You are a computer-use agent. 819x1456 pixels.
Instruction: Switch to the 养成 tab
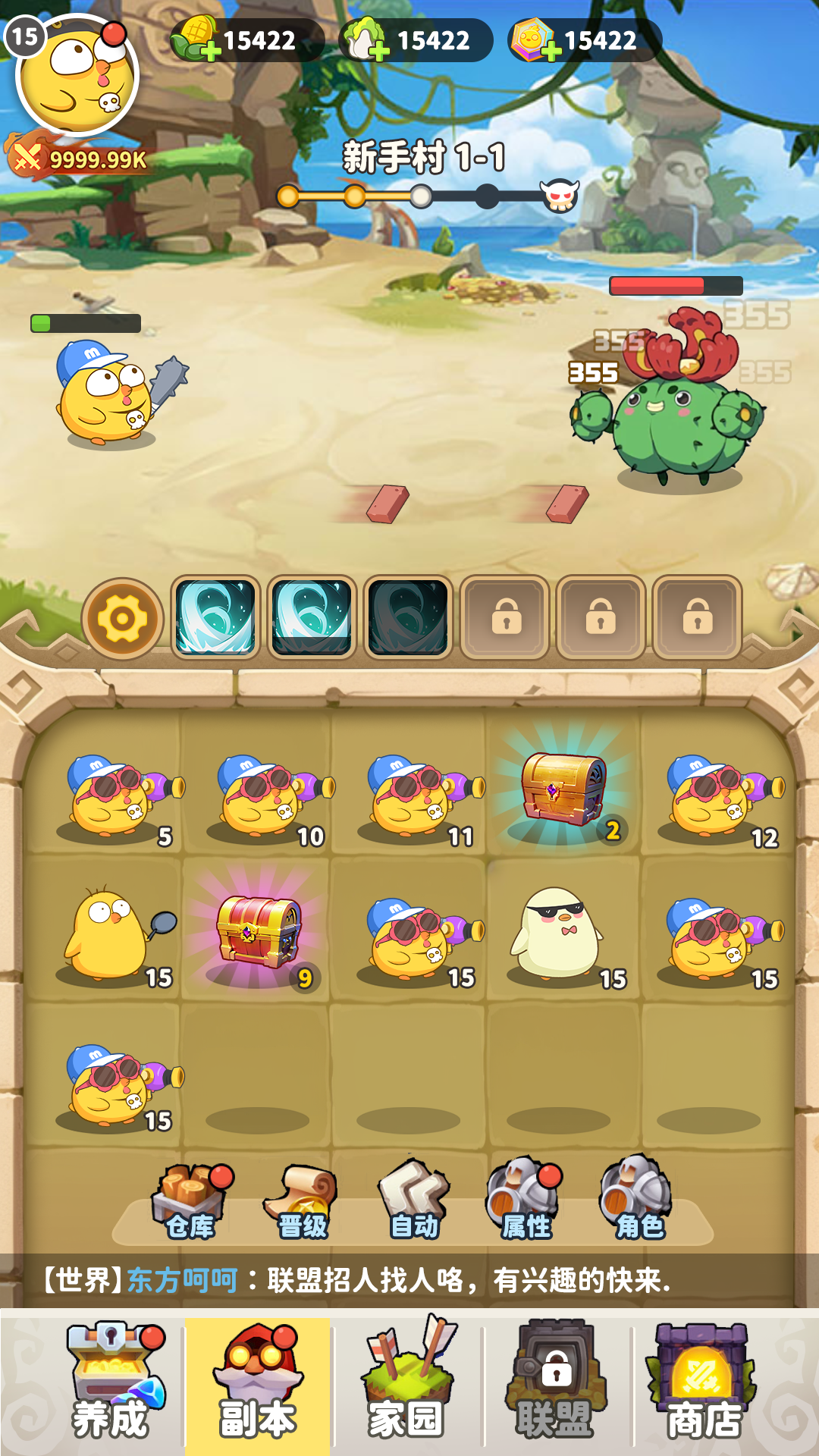tap(110, 1384)
